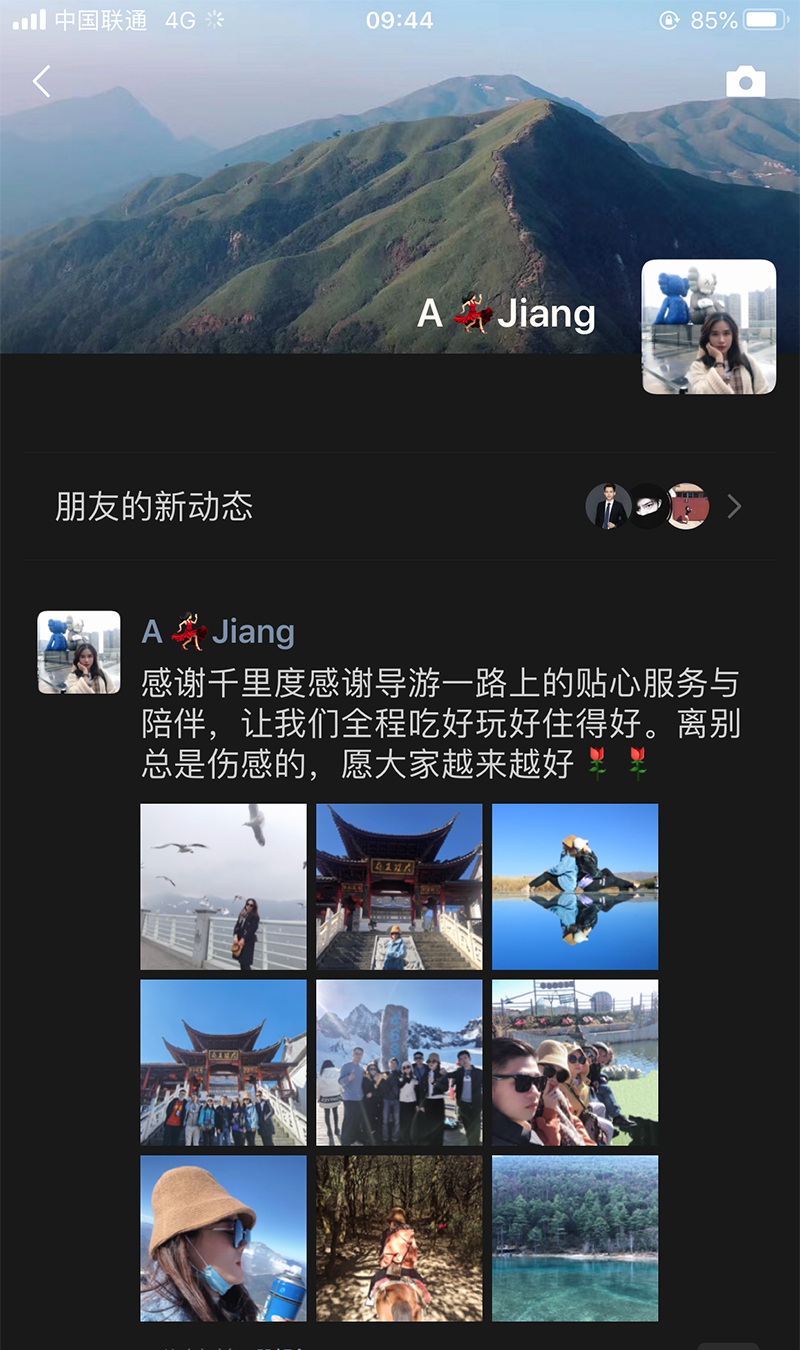Screen dimensions: 800x1350
Task: View the snow mountain group photo
Action: point(399,1062)
